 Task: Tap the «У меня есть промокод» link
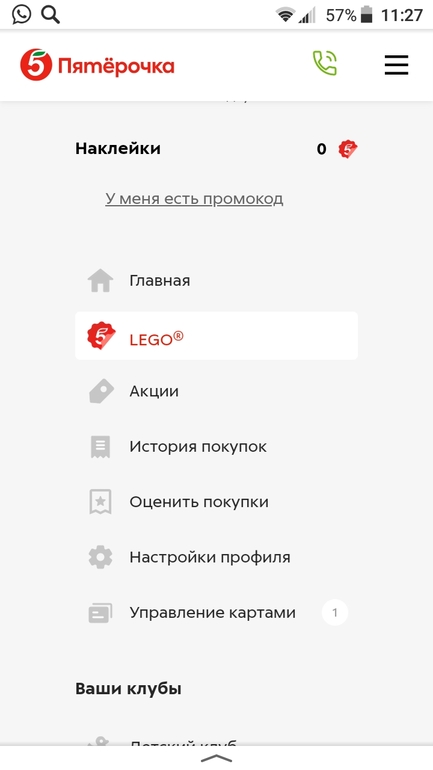point(194,199)
